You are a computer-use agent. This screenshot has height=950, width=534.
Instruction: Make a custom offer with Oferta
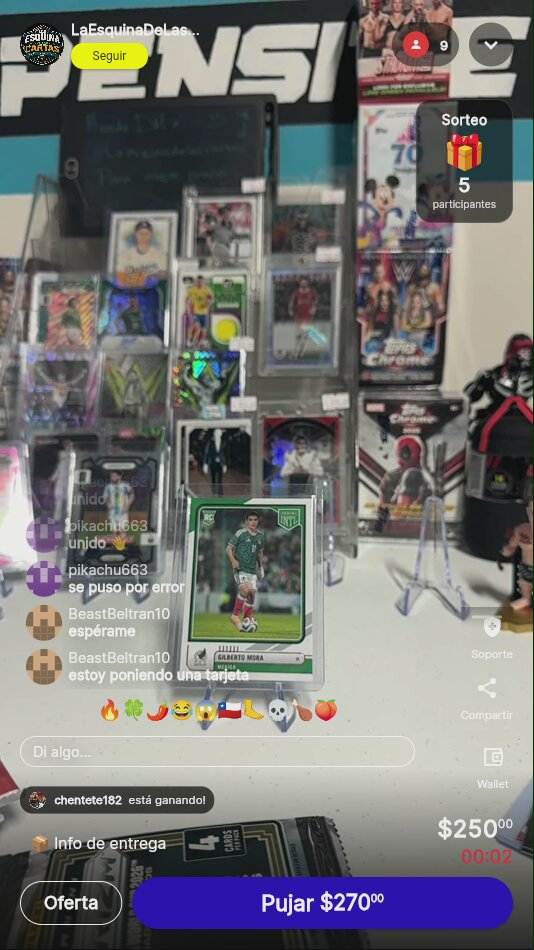(x=71, y=903)
